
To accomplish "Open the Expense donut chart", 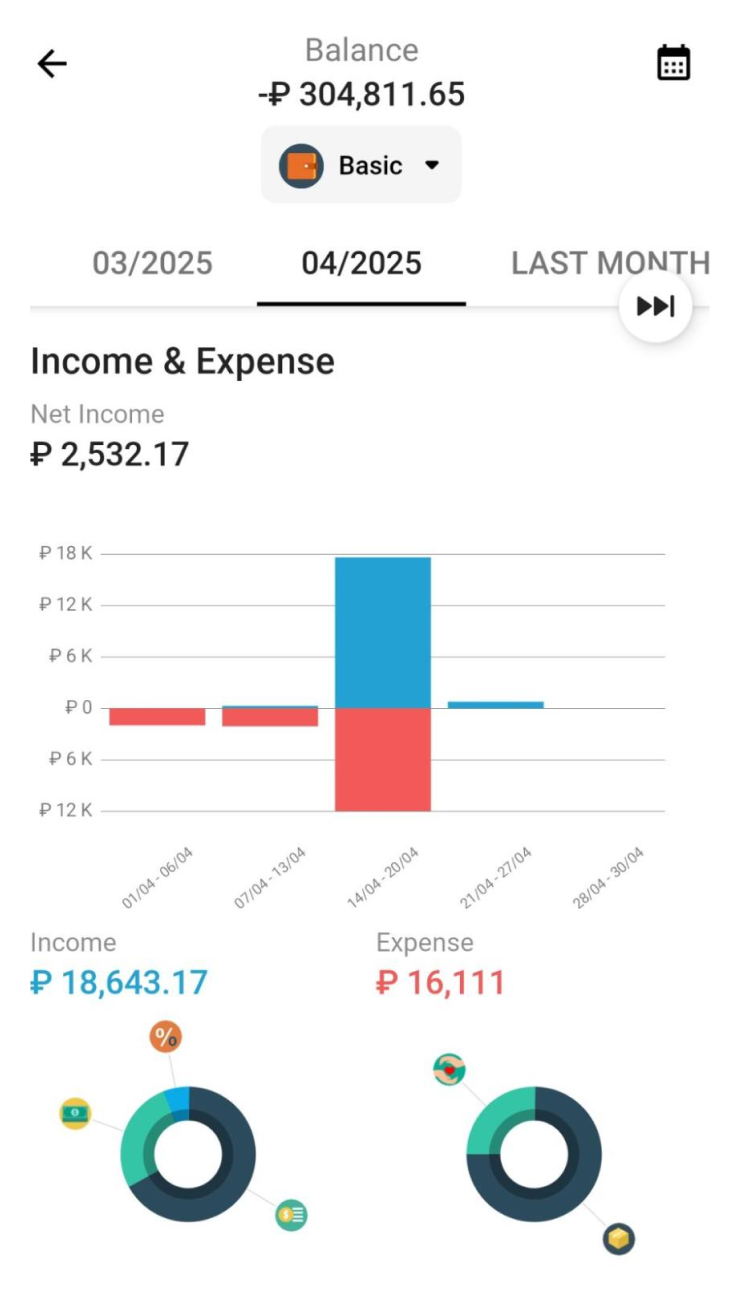I will click(534, 1154).
